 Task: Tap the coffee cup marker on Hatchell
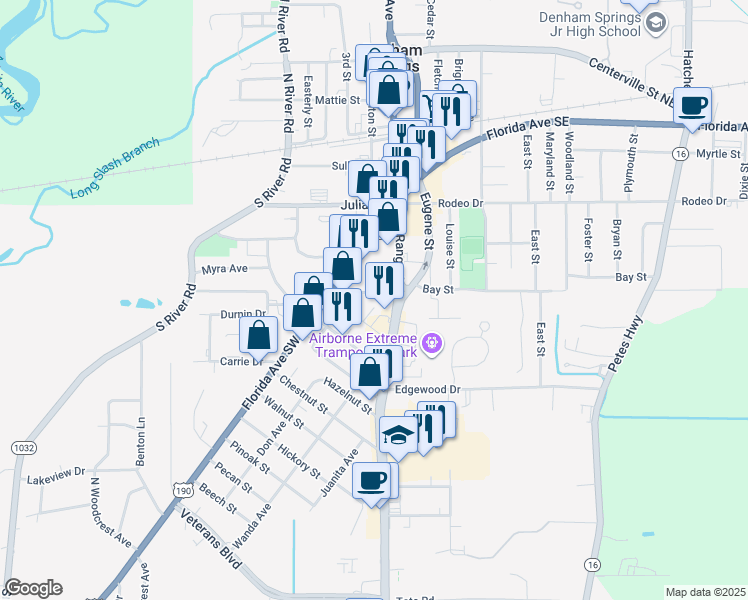692,105
